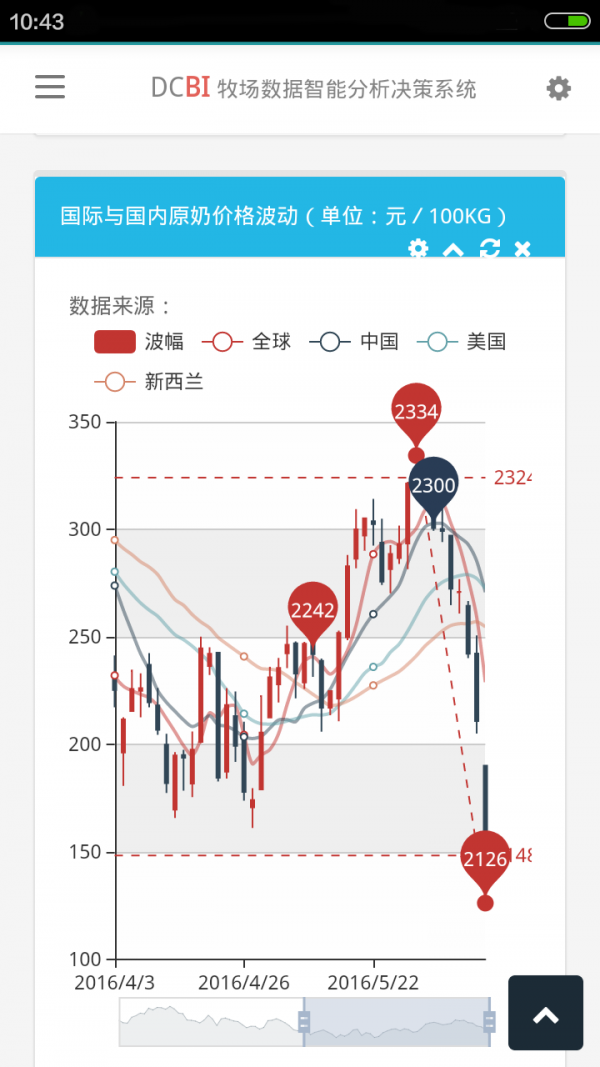Hide the 中国 line via legend

354,342
